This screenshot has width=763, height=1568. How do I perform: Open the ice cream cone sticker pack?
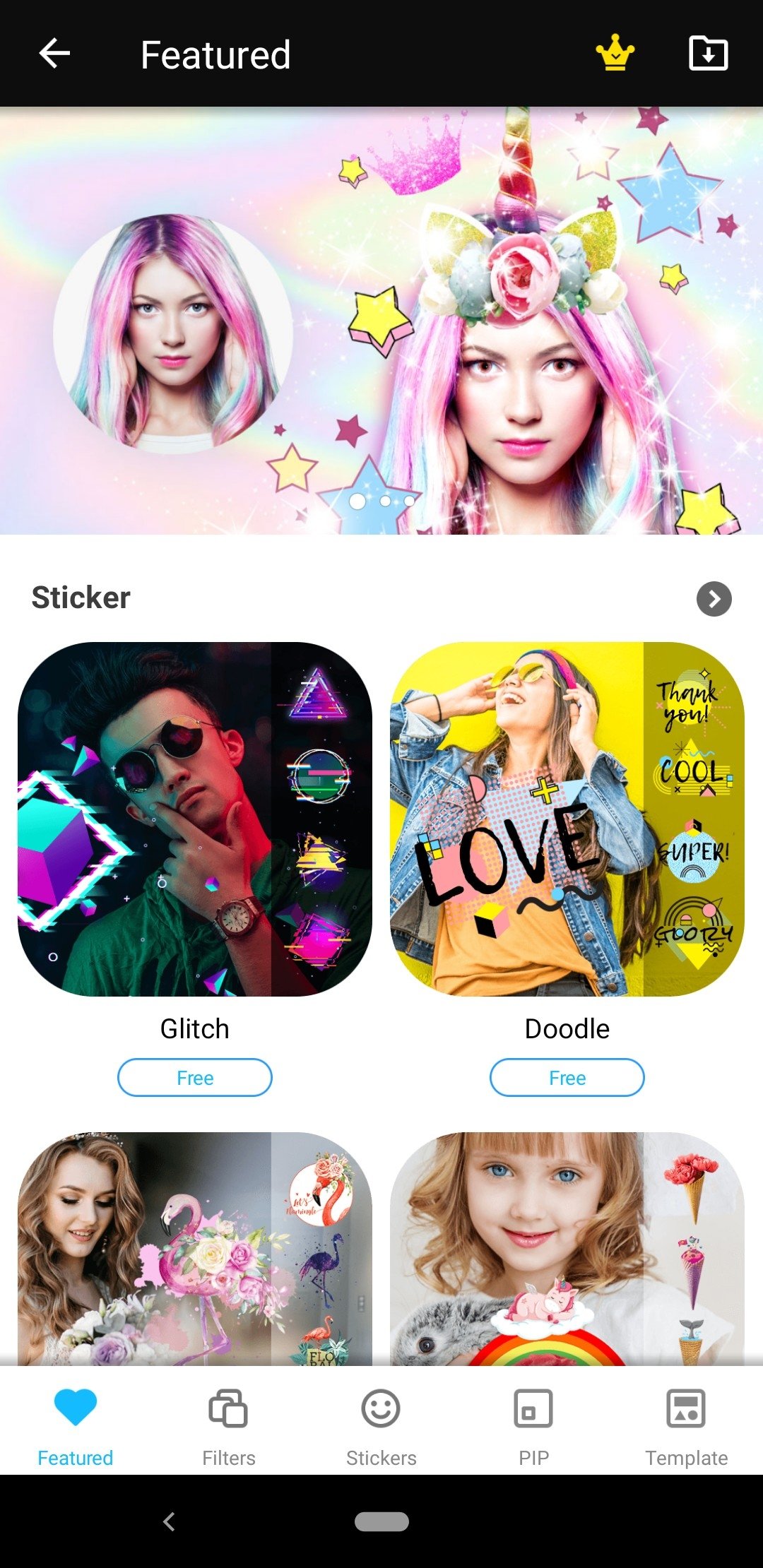pos(567,1249)
